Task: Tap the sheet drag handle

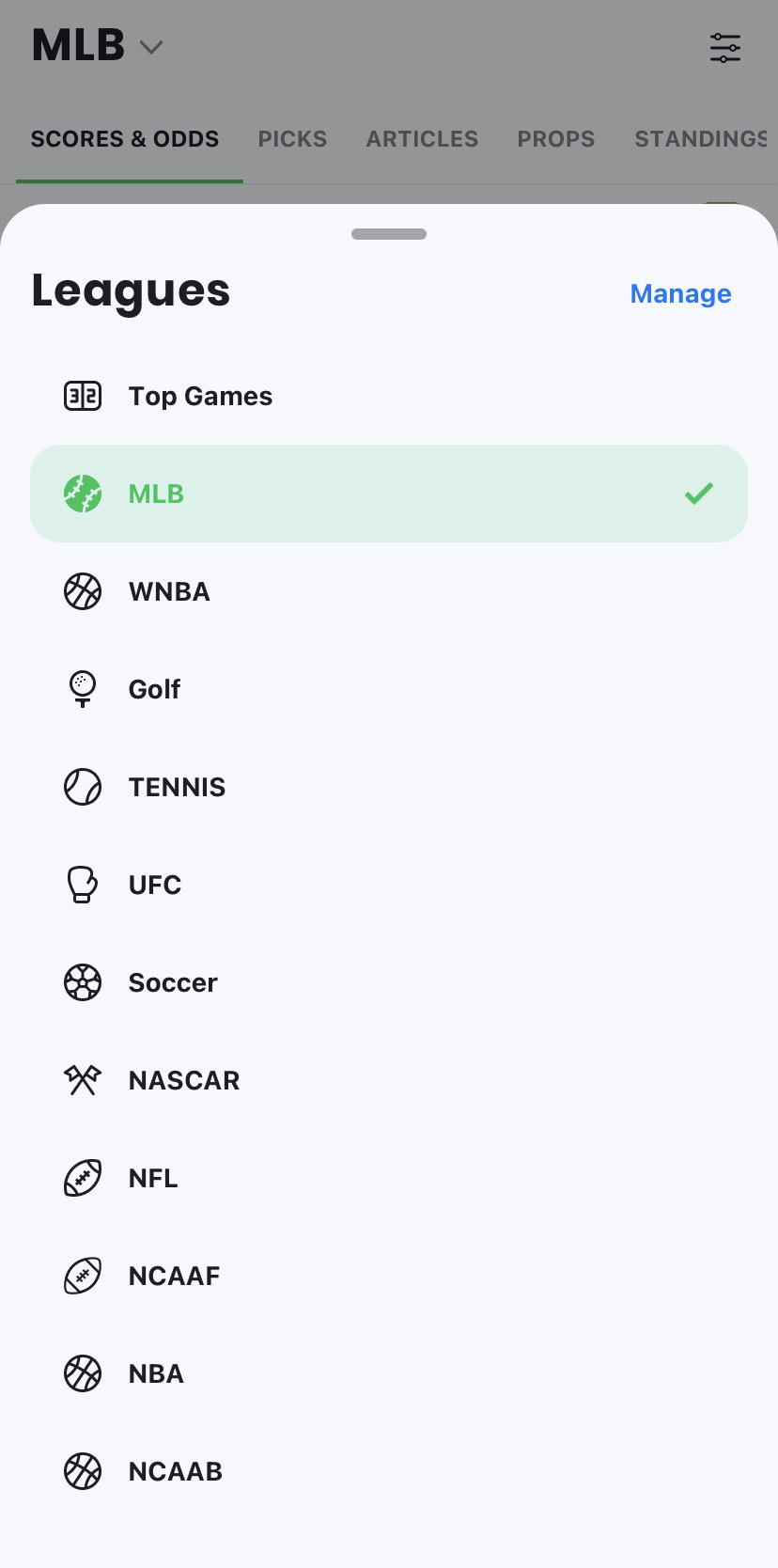Action: [x=389, y=234]
